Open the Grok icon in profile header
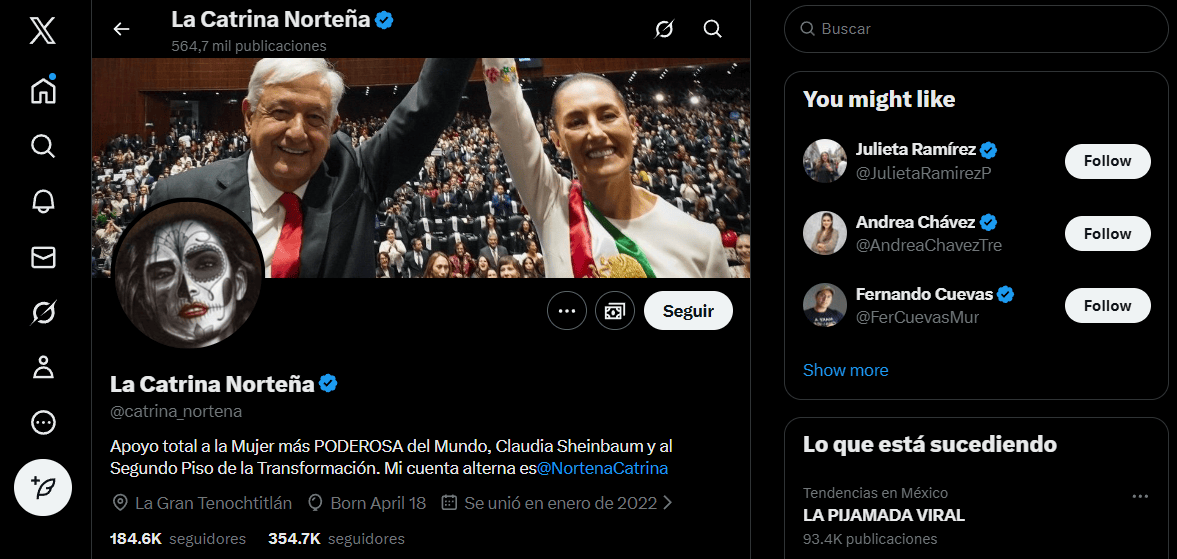1177x559 pixels. coord(664,29)
